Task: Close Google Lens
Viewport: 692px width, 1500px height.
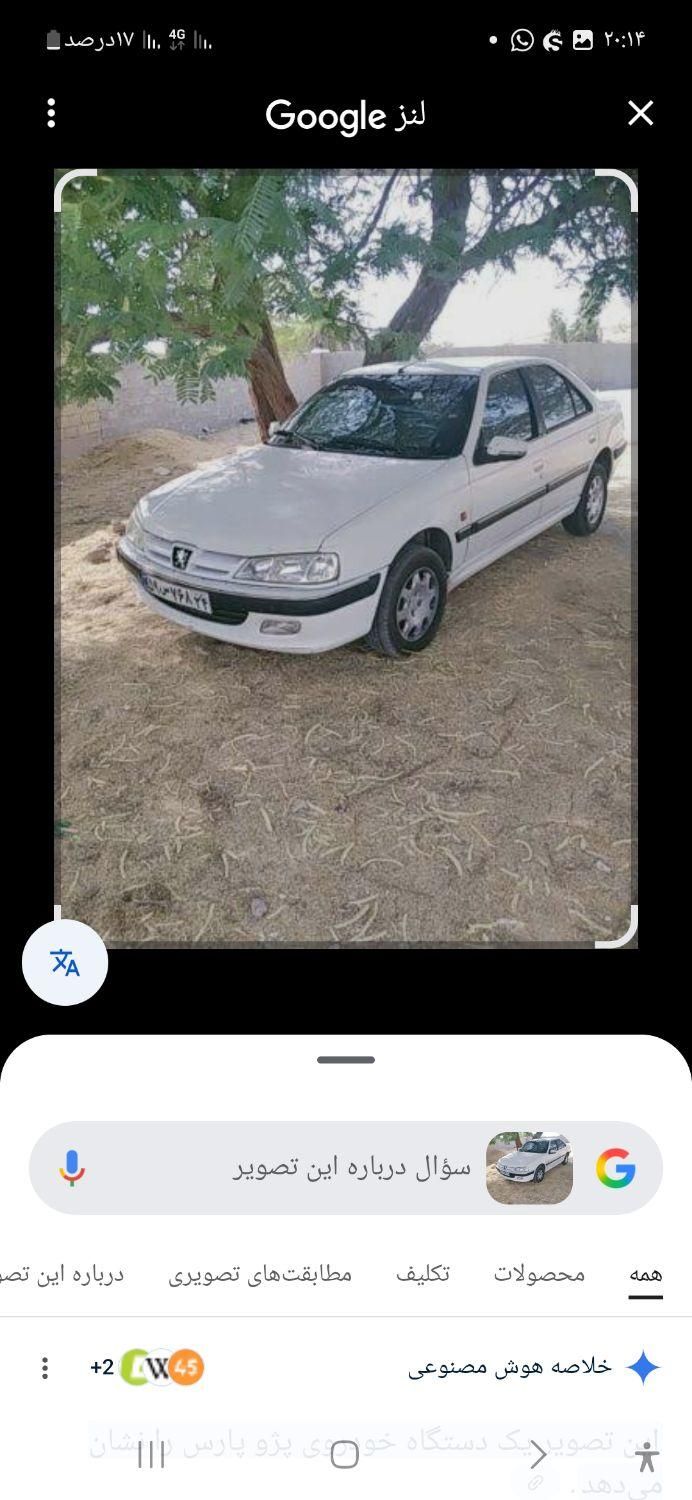Action: [640, 114]
